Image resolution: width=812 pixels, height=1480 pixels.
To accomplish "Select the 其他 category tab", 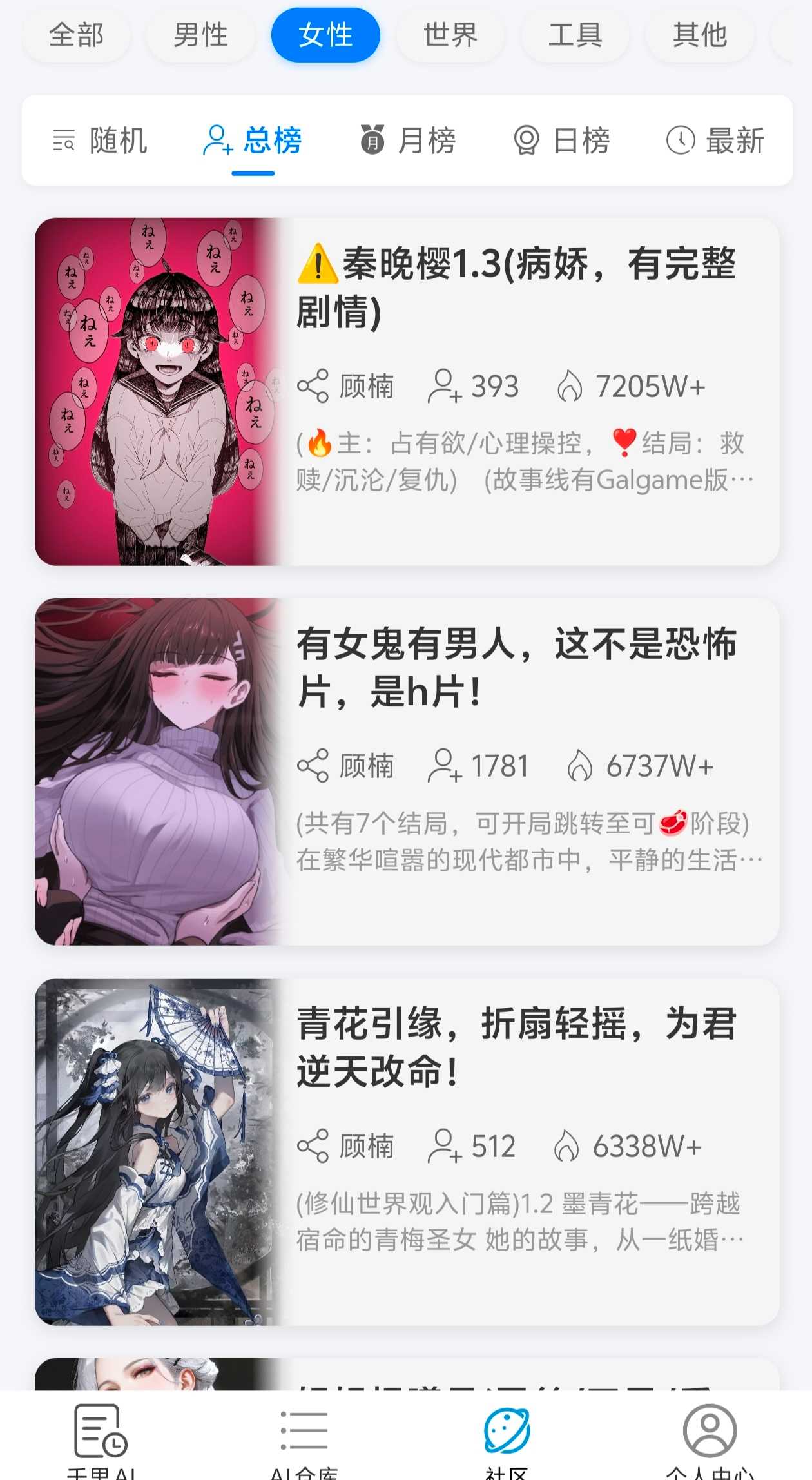I will (x=700, y=35).
